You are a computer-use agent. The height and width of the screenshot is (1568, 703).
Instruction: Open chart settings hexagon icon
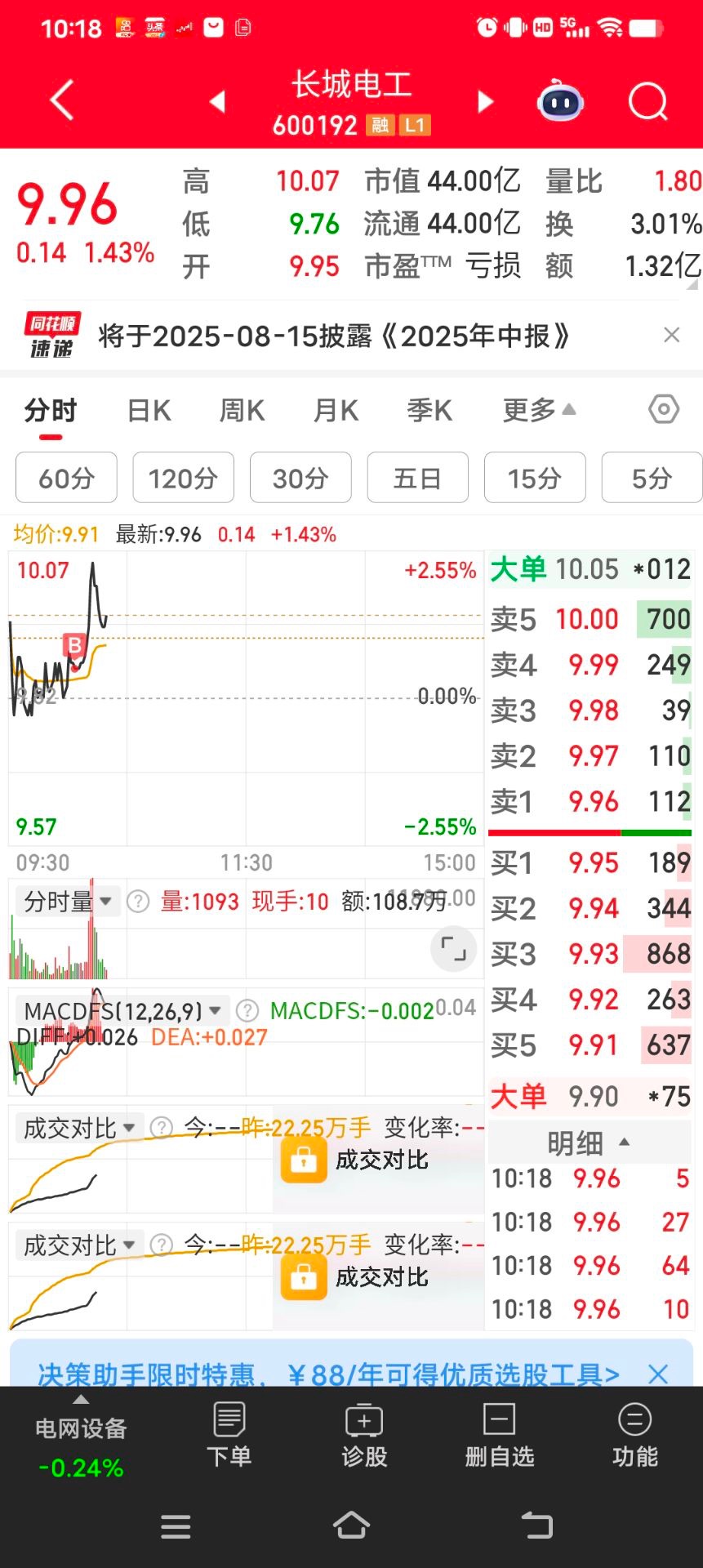663,409
